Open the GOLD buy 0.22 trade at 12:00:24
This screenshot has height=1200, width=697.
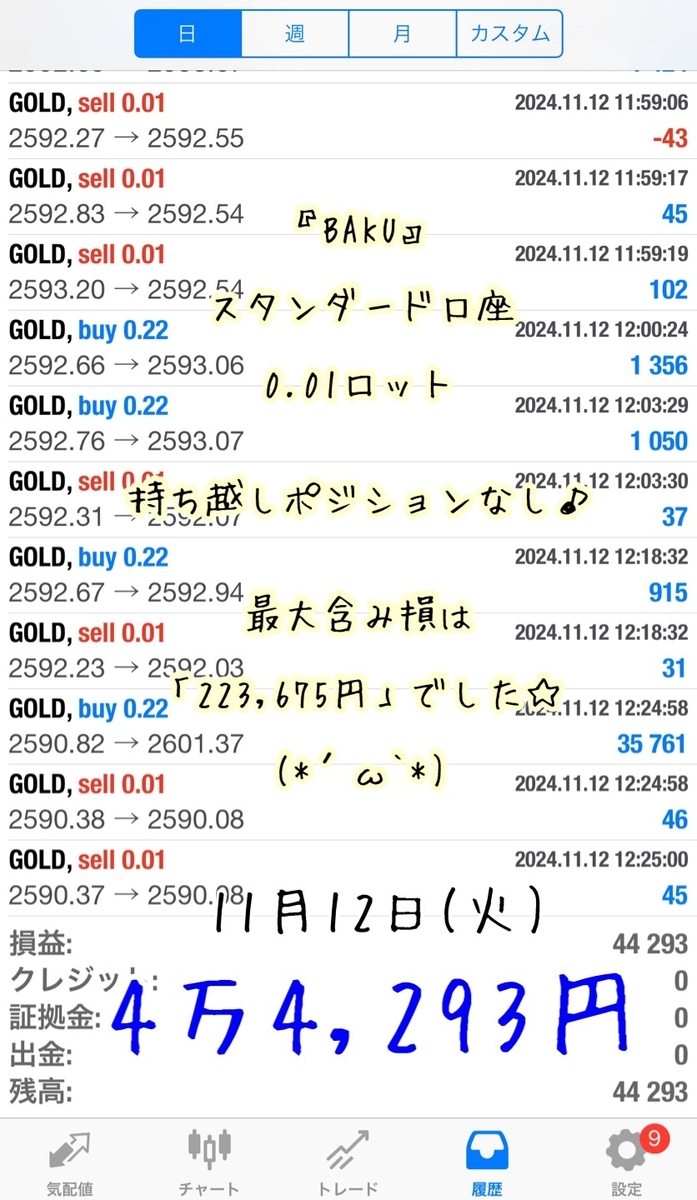(348, 347)
